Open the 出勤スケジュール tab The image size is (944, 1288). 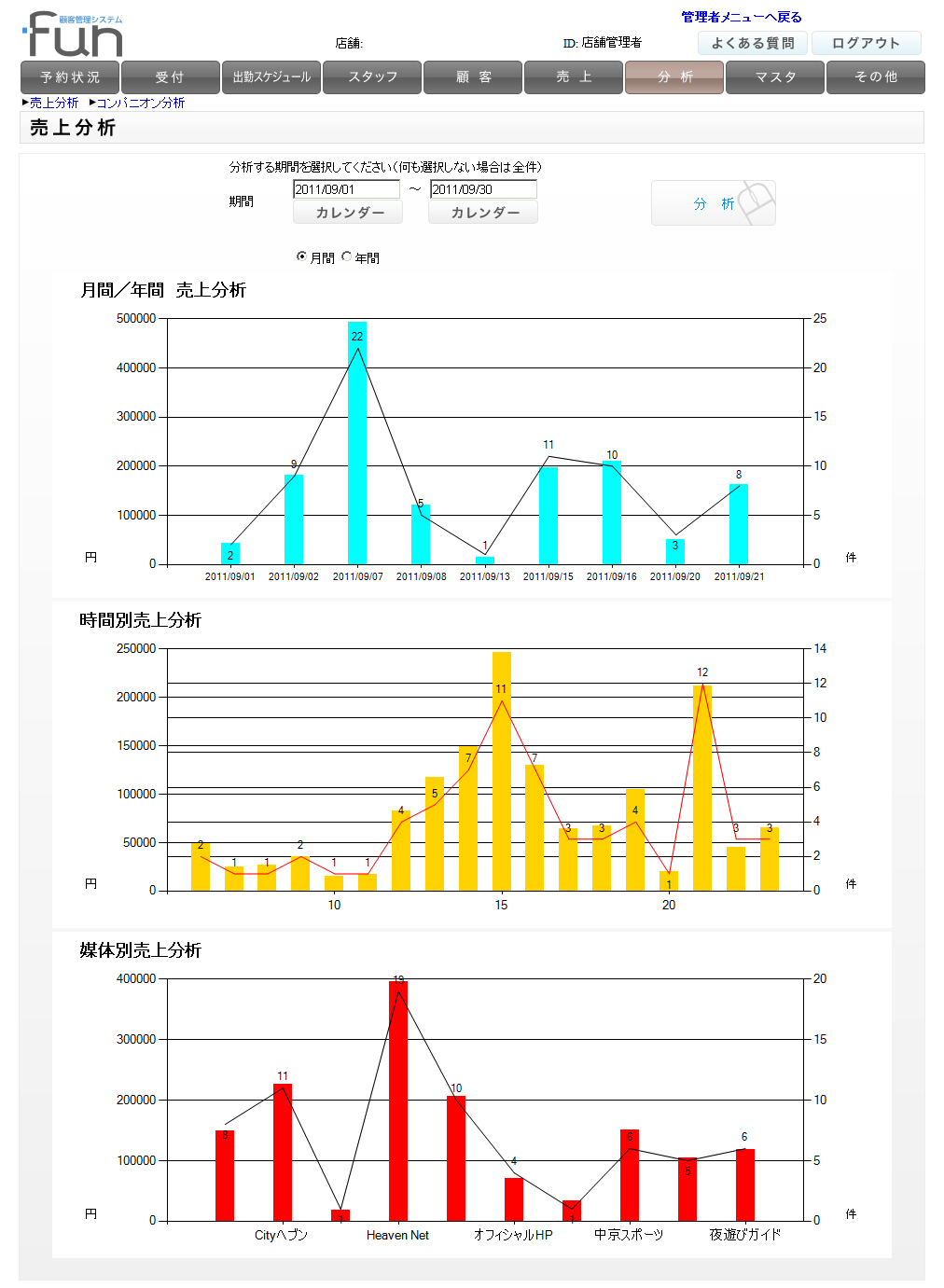point(271,77)
